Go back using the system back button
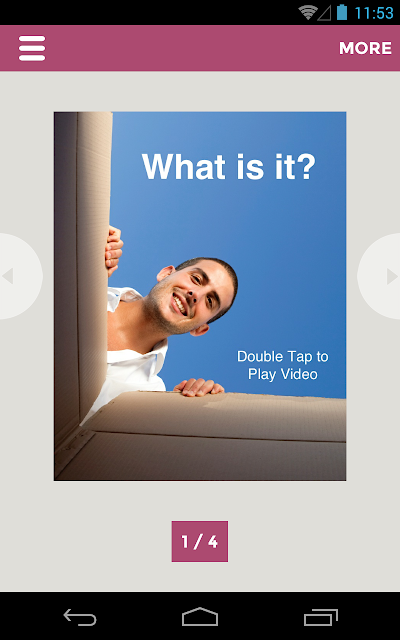The width and height of the screenshot is (400, 640). pyautogui.click(x=80, y=617)
